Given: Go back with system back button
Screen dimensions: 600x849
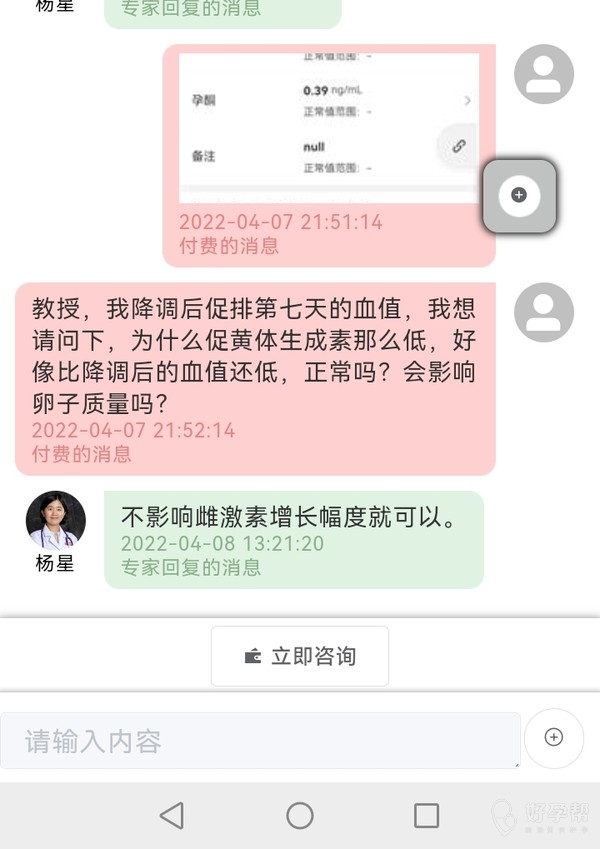Looking at the screenshot, I should pyautogui.click(x=172, y=815).
